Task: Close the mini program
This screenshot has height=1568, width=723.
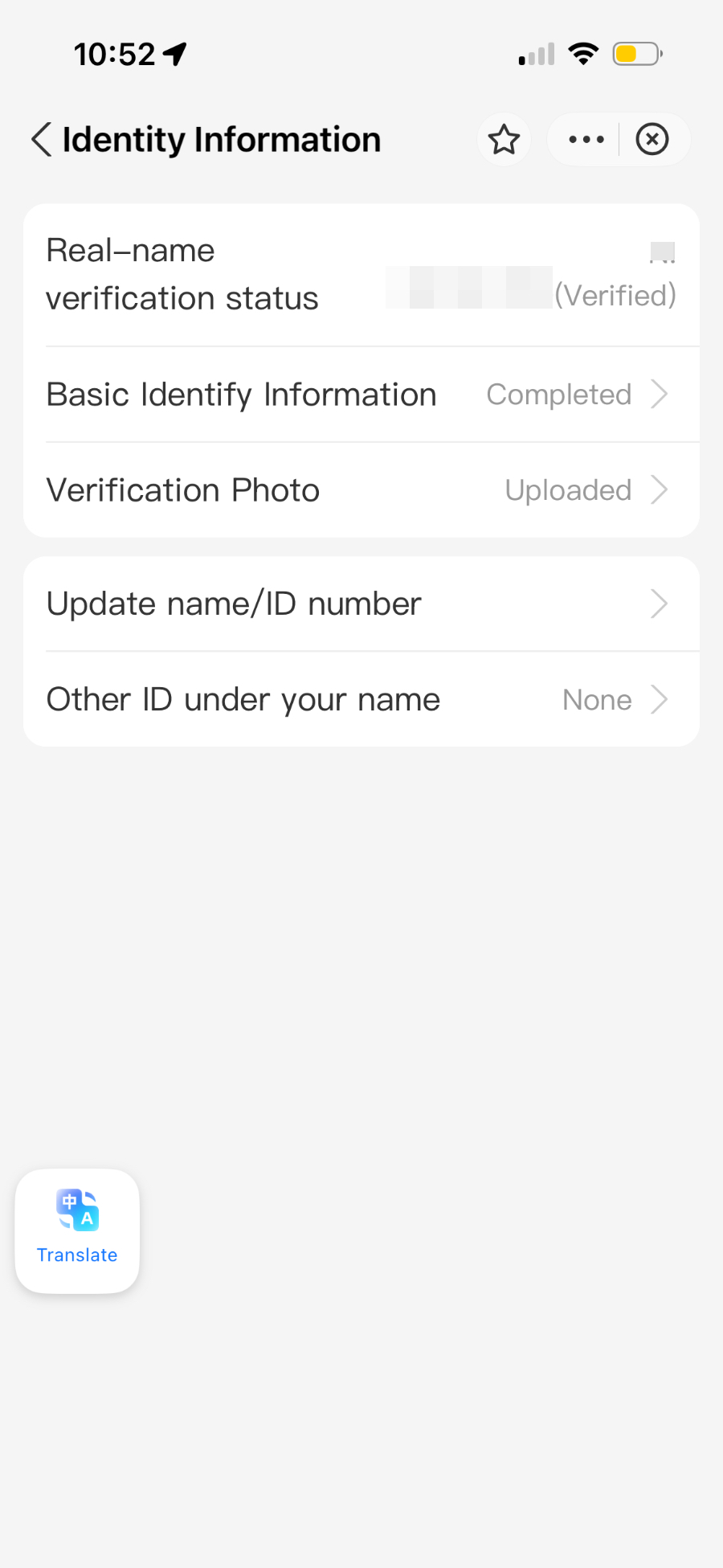Action: 652,140
